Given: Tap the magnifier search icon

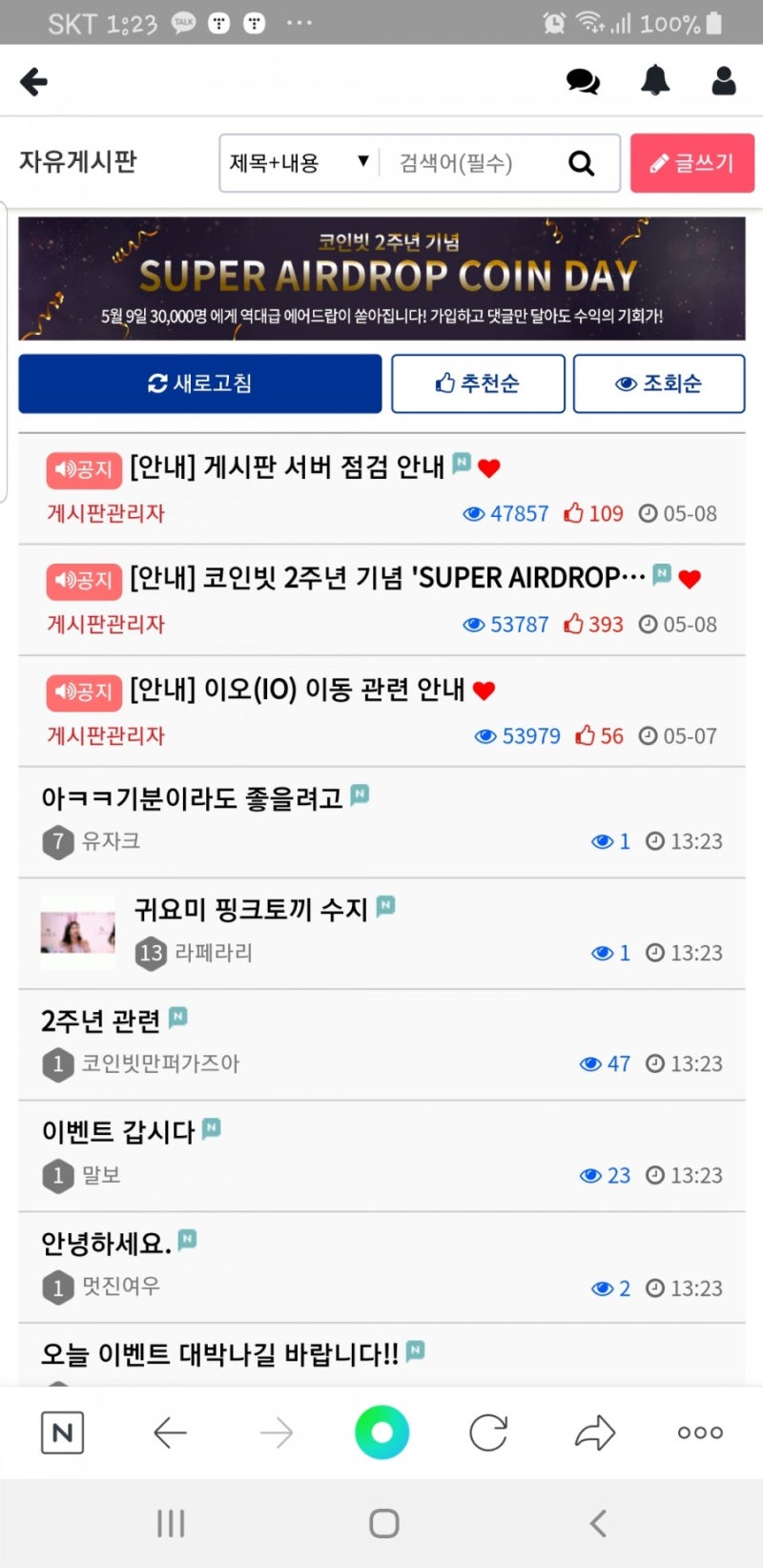Looking at the screenshot, I should pyautogui.click(x=582, y=163).
